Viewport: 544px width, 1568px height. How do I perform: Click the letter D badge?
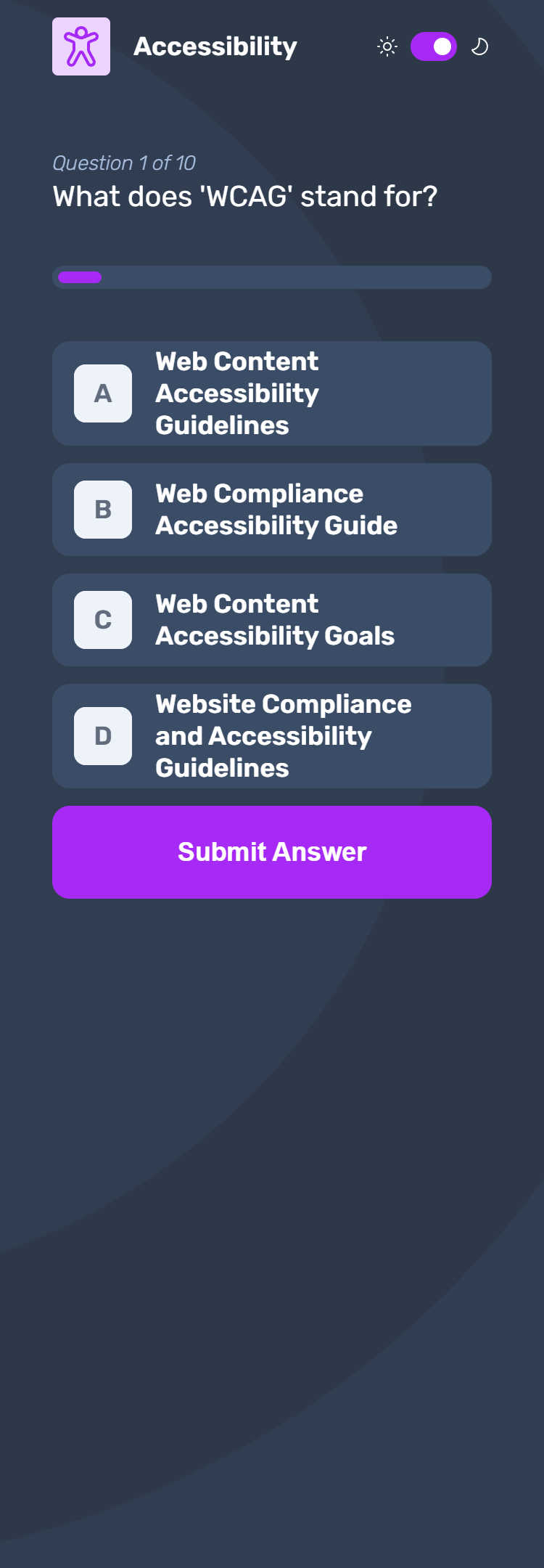coord(103,736)
